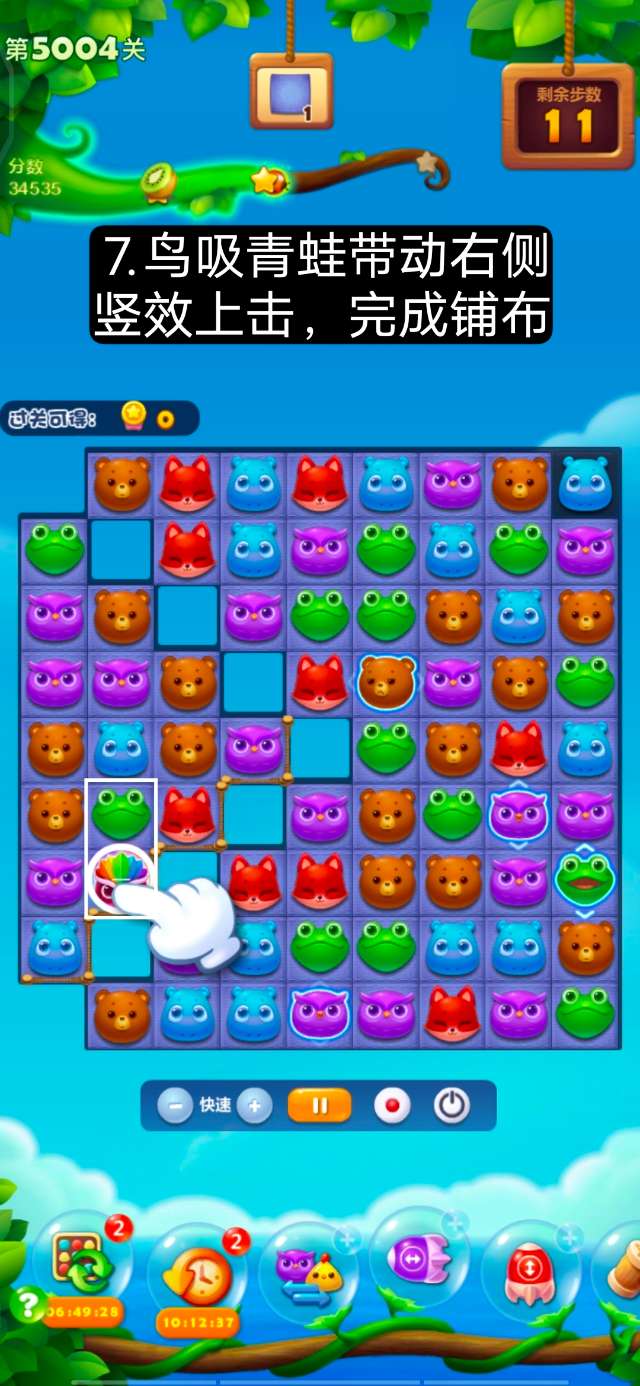The image size is (640, 1386).
Task: Pause the replay
Action: (320, 1106)
